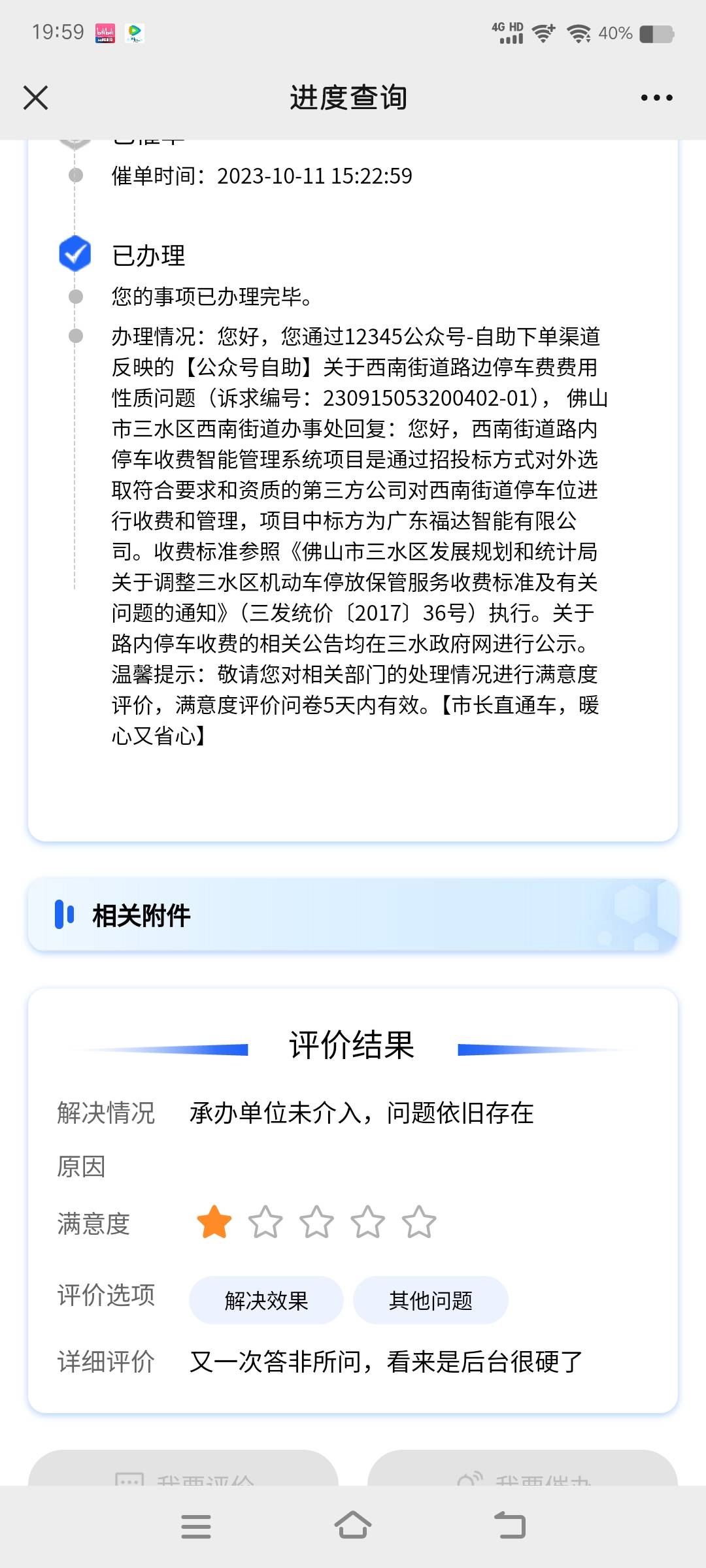Open the three-dot overflow menu
The image size is (706, 1568).
pyautogui.click(x=656, y=98)
